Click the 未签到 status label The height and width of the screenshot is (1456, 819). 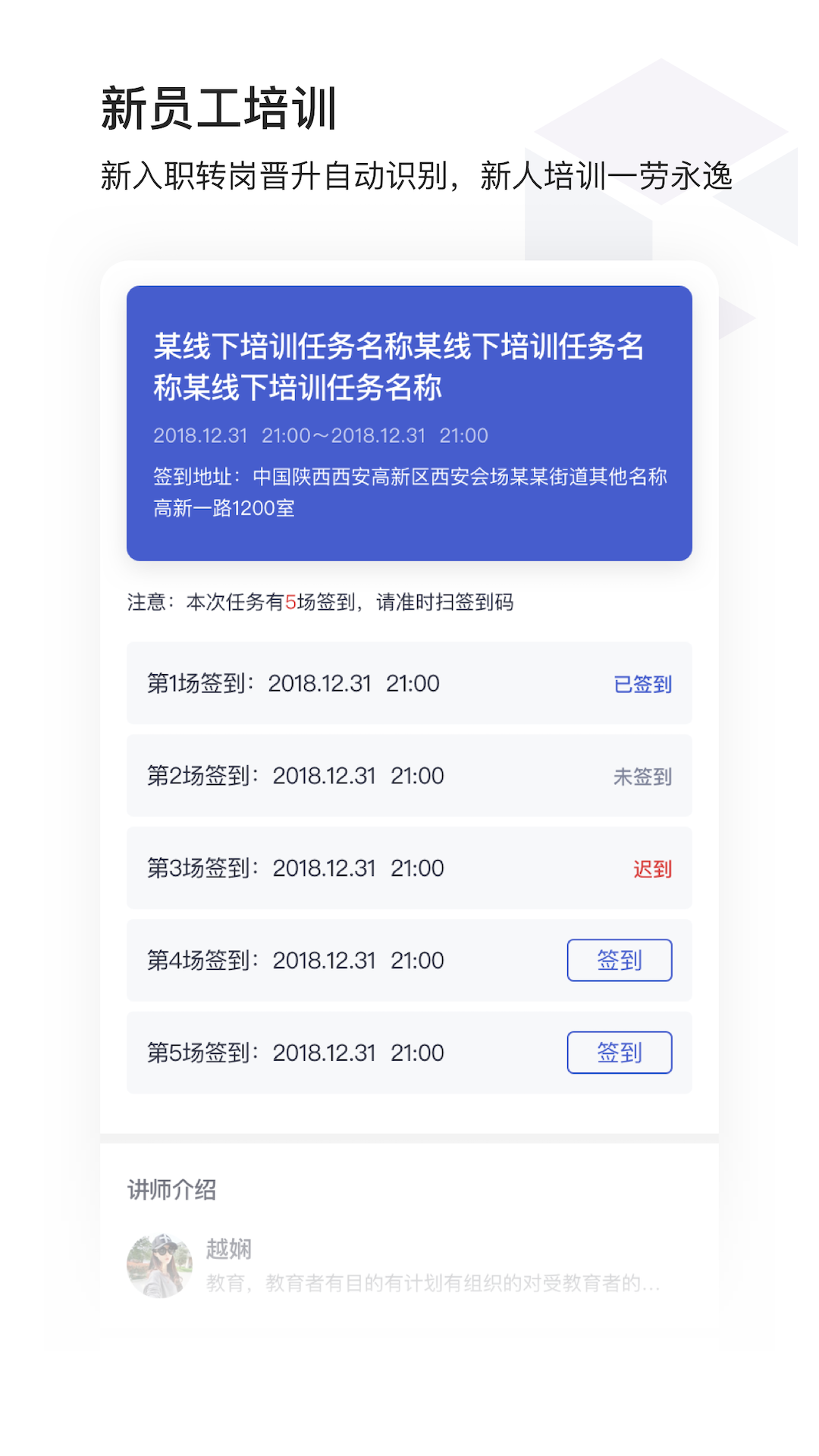point(643,776)
